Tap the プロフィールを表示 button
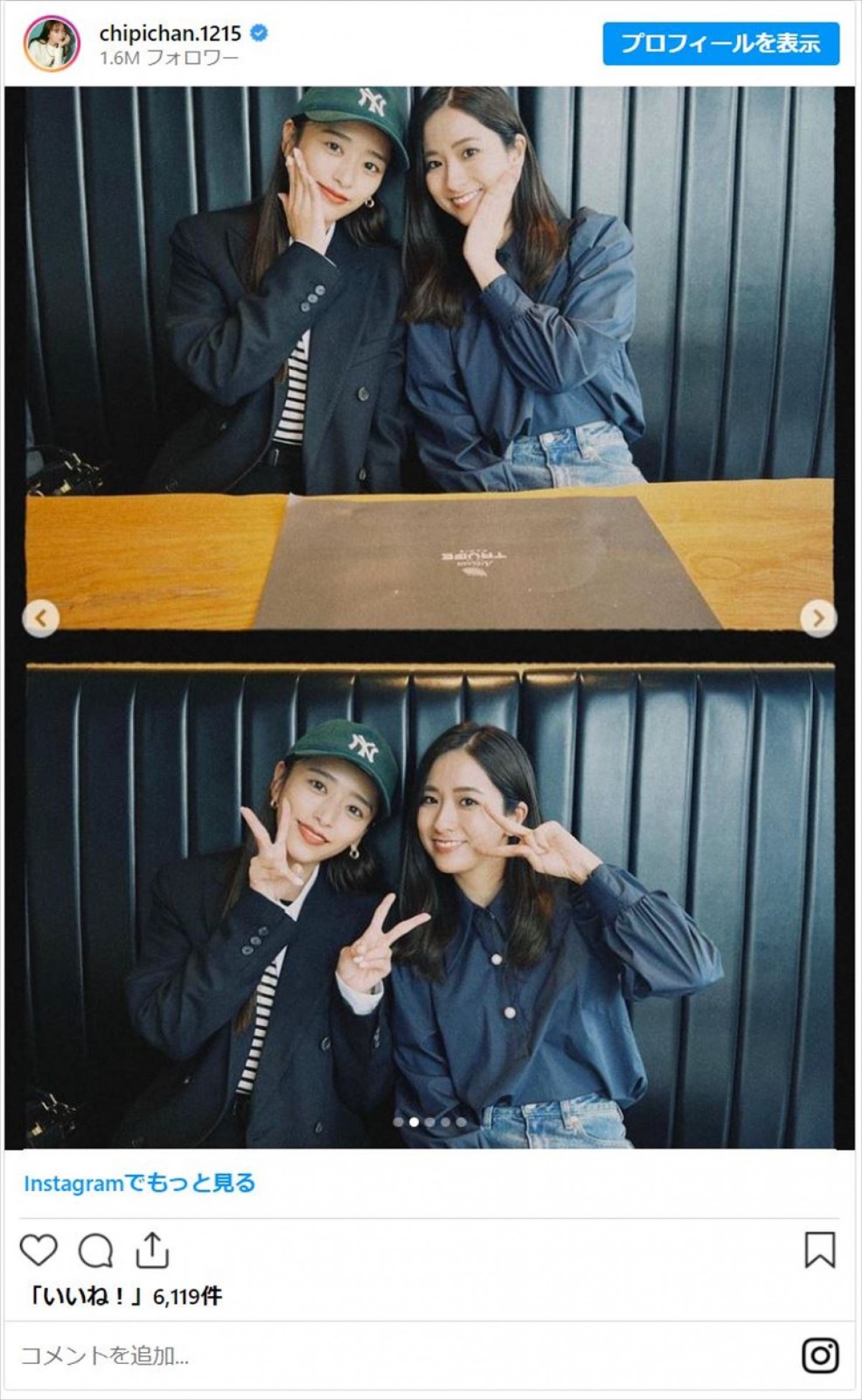 [x=720, y=44]
